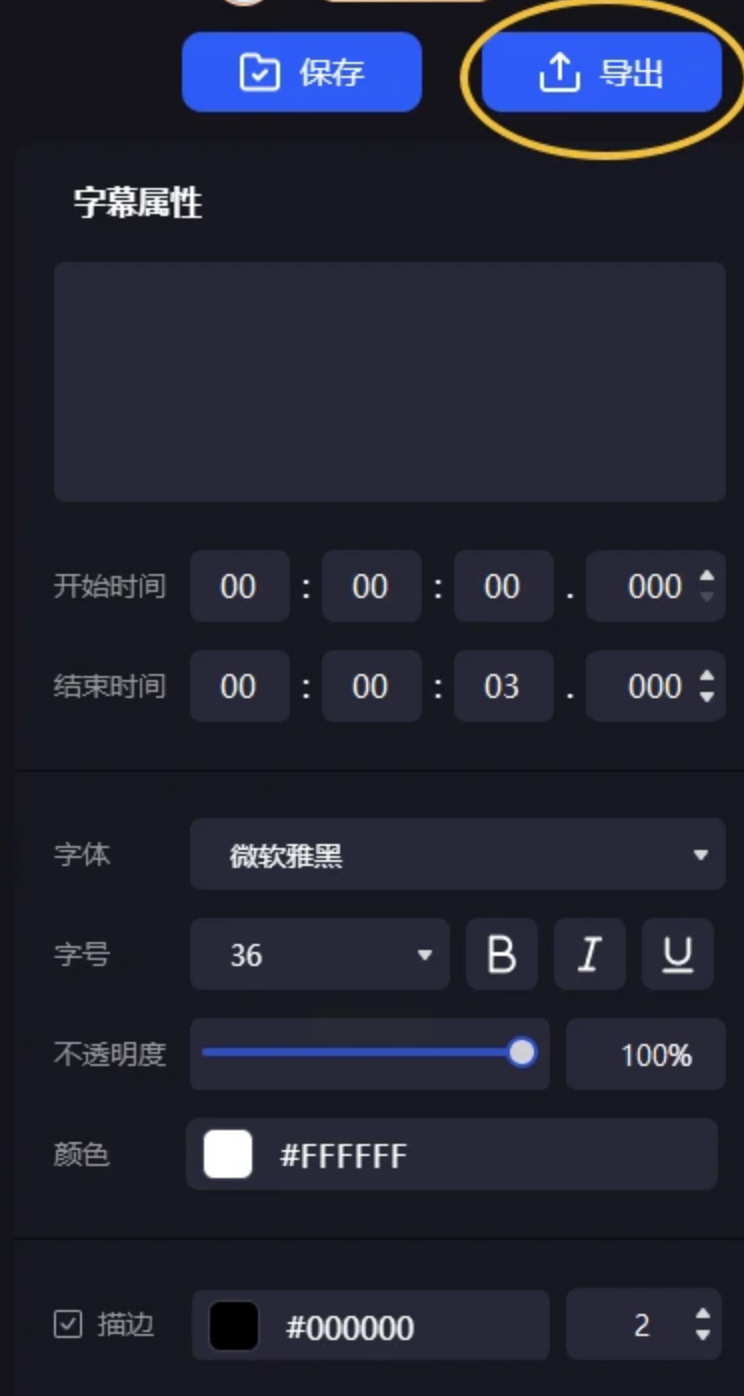Export the video with 导出 button
744x1396 pixels.
pos(601,72)
